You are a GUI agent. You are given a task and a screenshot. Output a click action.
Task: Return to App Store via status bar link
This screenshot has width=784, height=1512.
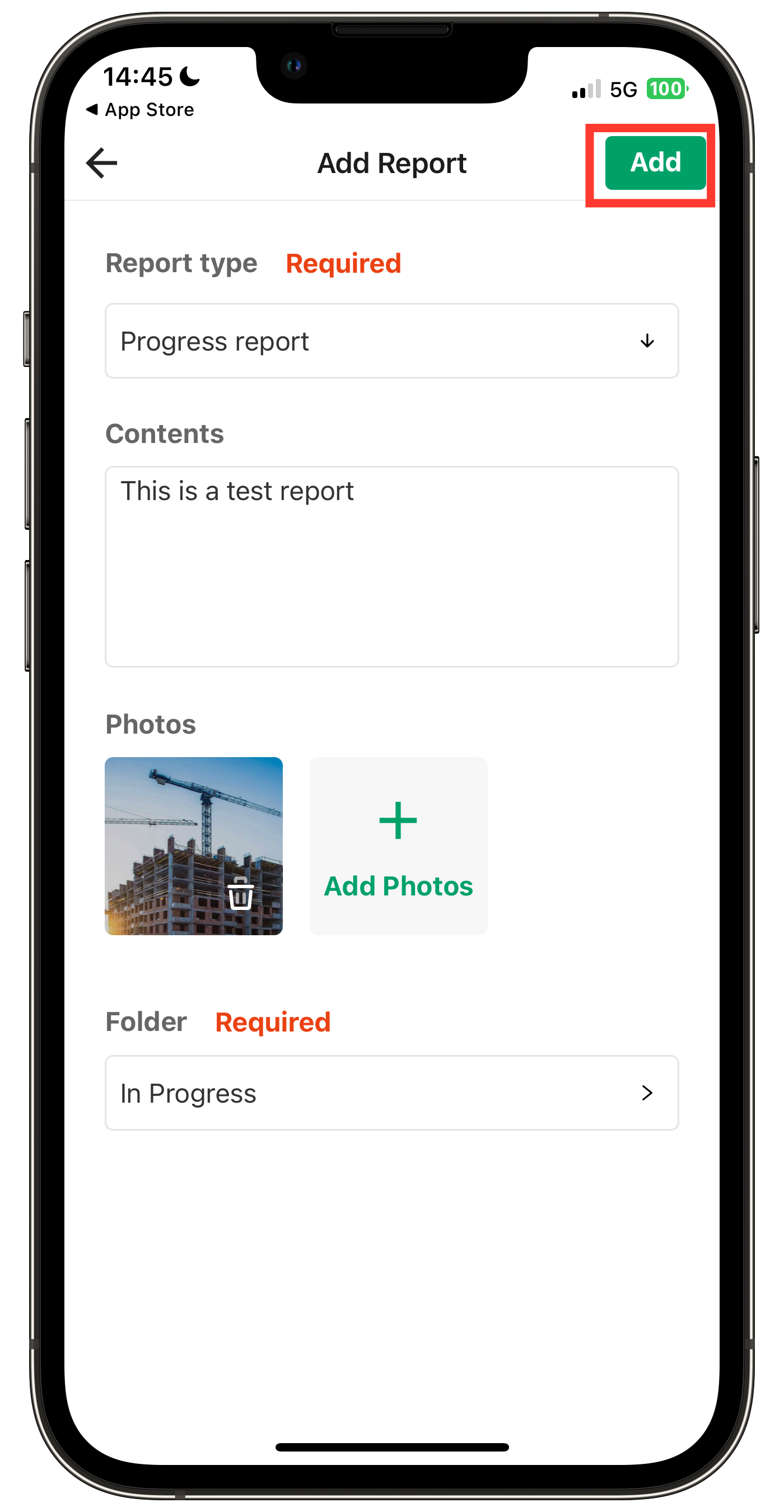pos(140,110)
